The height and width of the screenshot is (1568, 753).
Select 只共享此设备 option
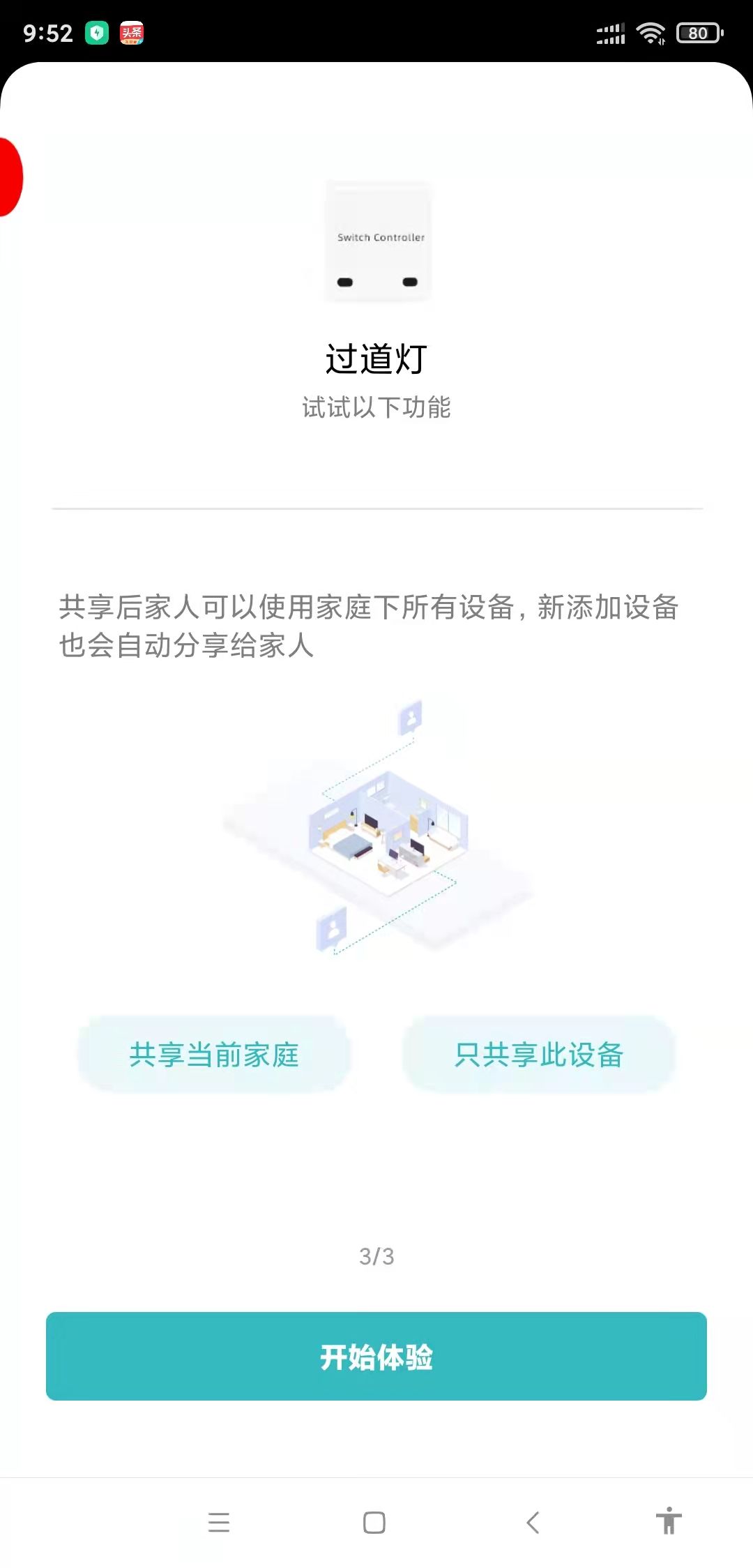[x=538, y=1054]
